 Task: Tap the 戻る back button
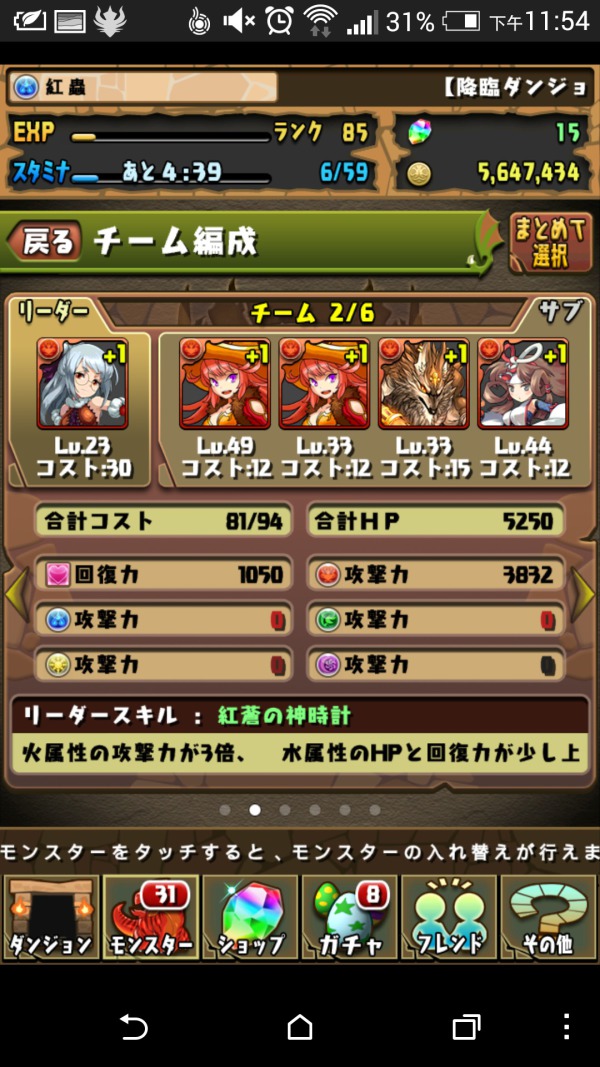pos(44,242)
